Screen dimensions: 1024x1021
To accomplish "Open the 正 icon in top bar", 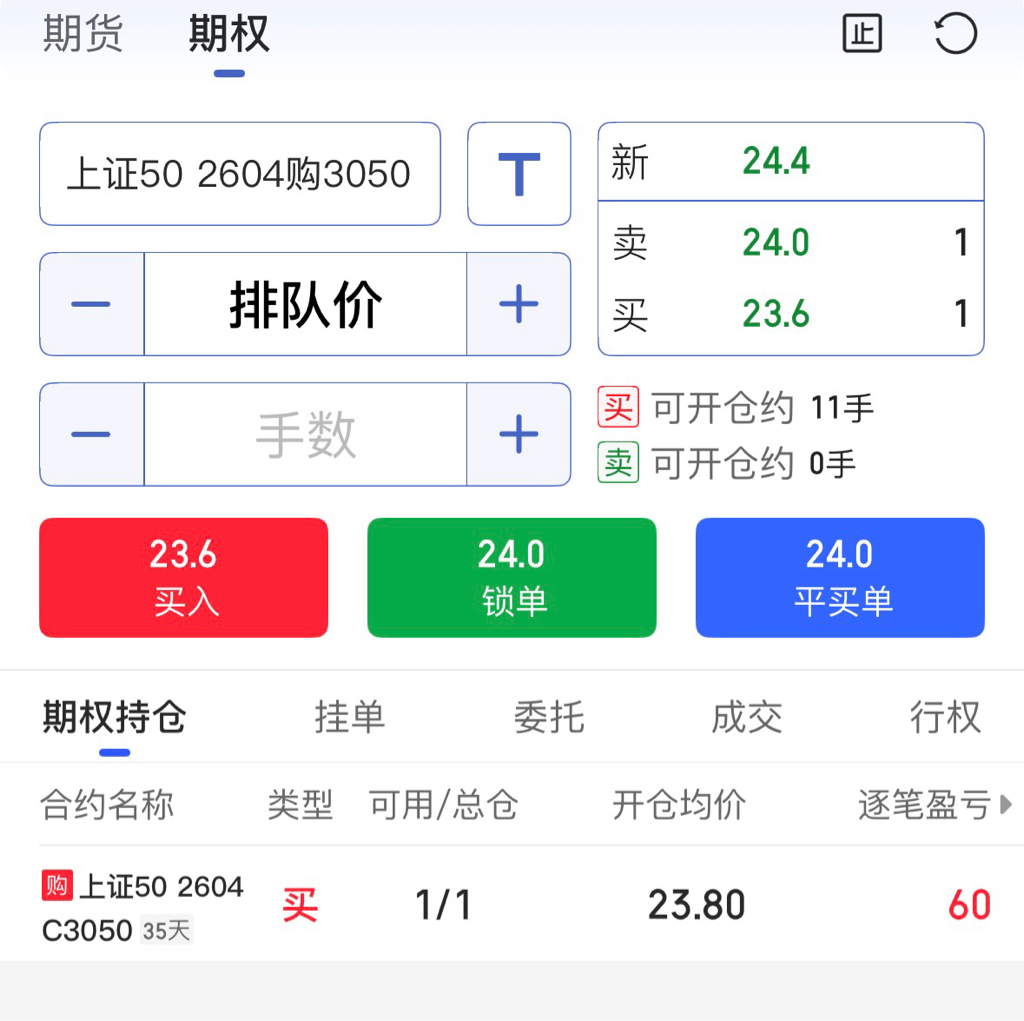I will point(862,34).
